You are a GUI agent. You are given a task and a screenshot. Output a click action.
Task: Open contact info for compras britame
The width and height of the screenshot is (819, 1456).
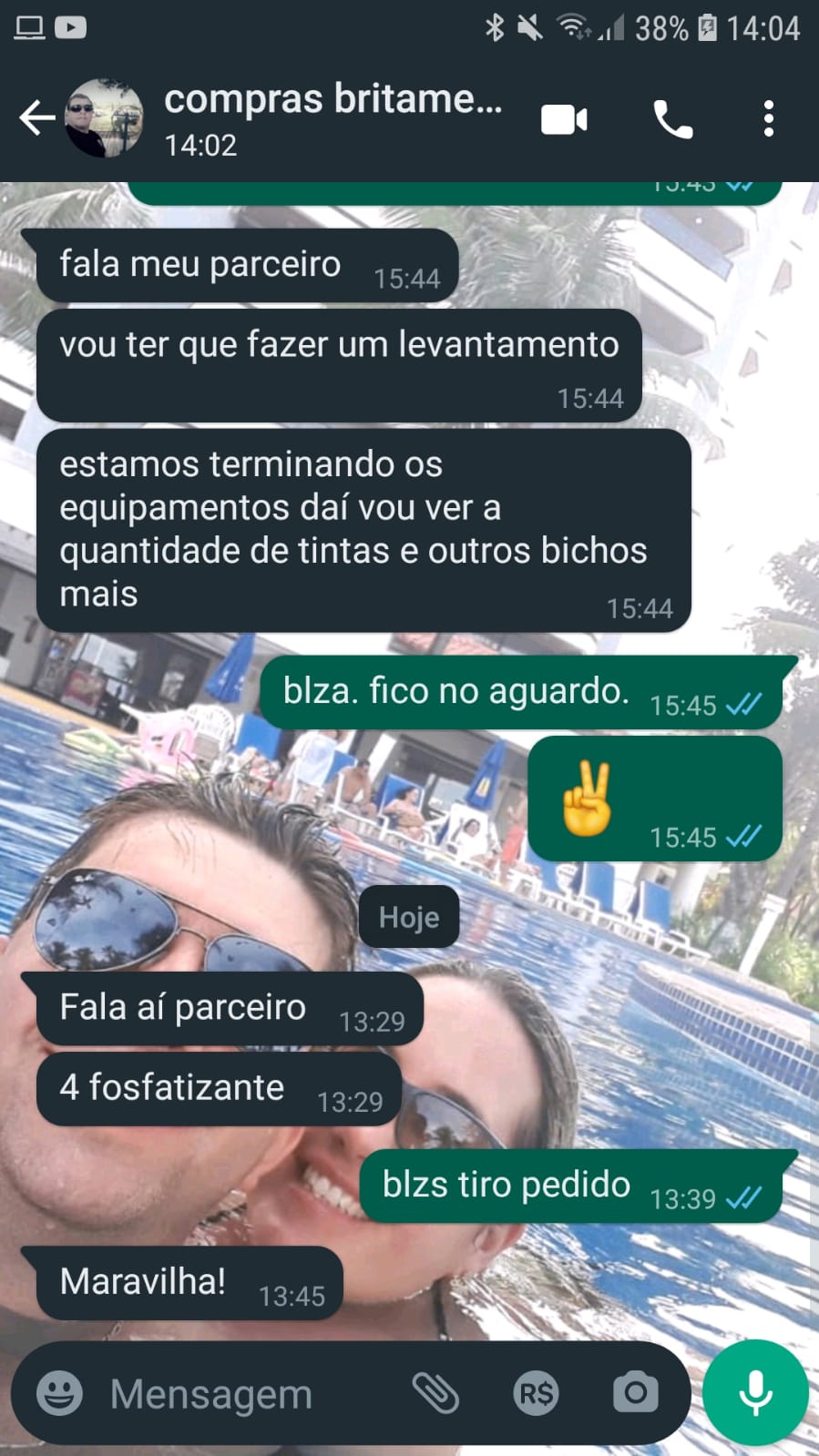click(333, 118)
